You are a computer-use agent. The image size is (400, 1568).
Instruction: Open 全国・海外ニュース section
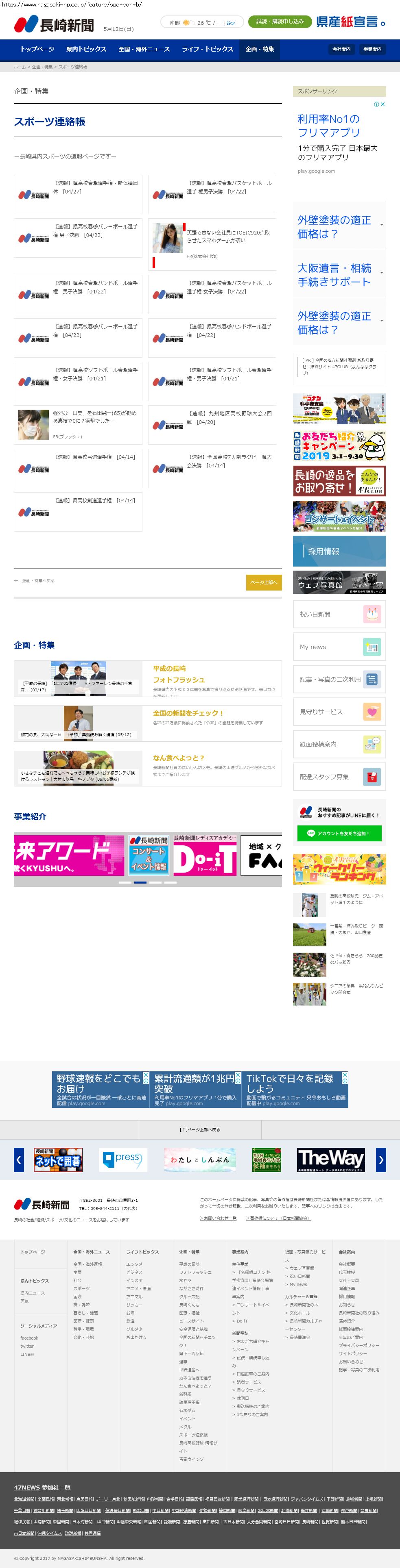tap(144, 49)
